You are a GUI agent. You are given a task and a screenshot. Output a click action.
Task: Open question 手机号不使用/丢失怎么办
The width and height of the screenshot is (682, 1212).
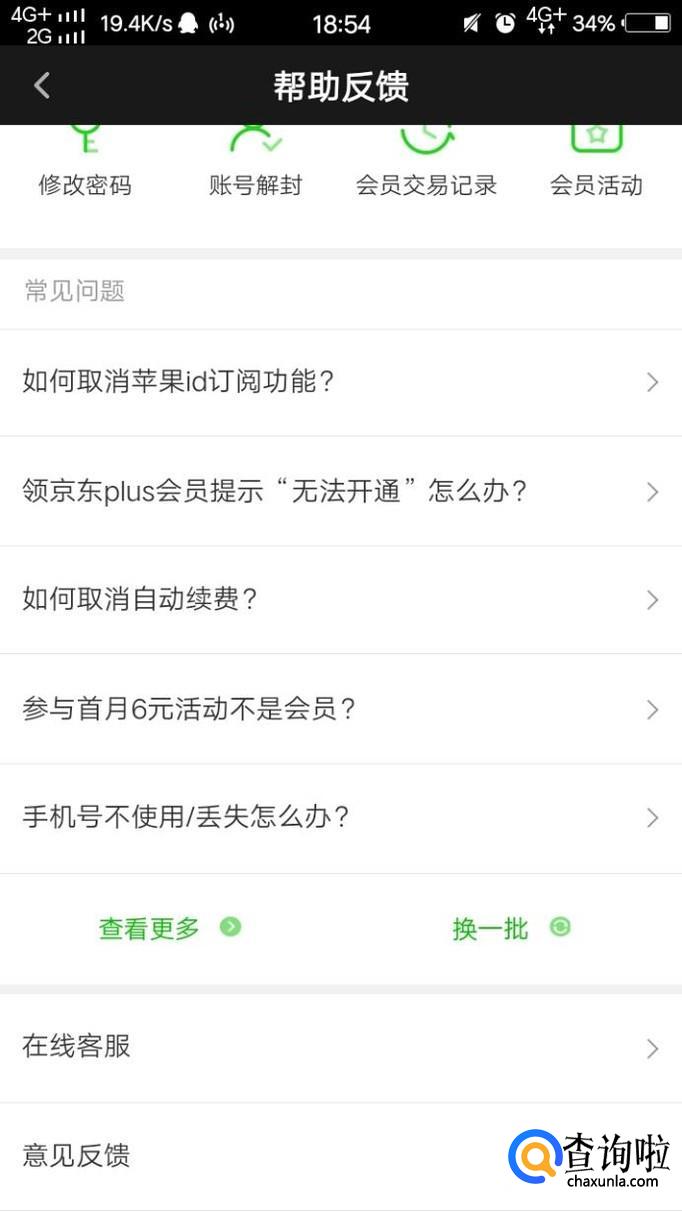point(340,818)
